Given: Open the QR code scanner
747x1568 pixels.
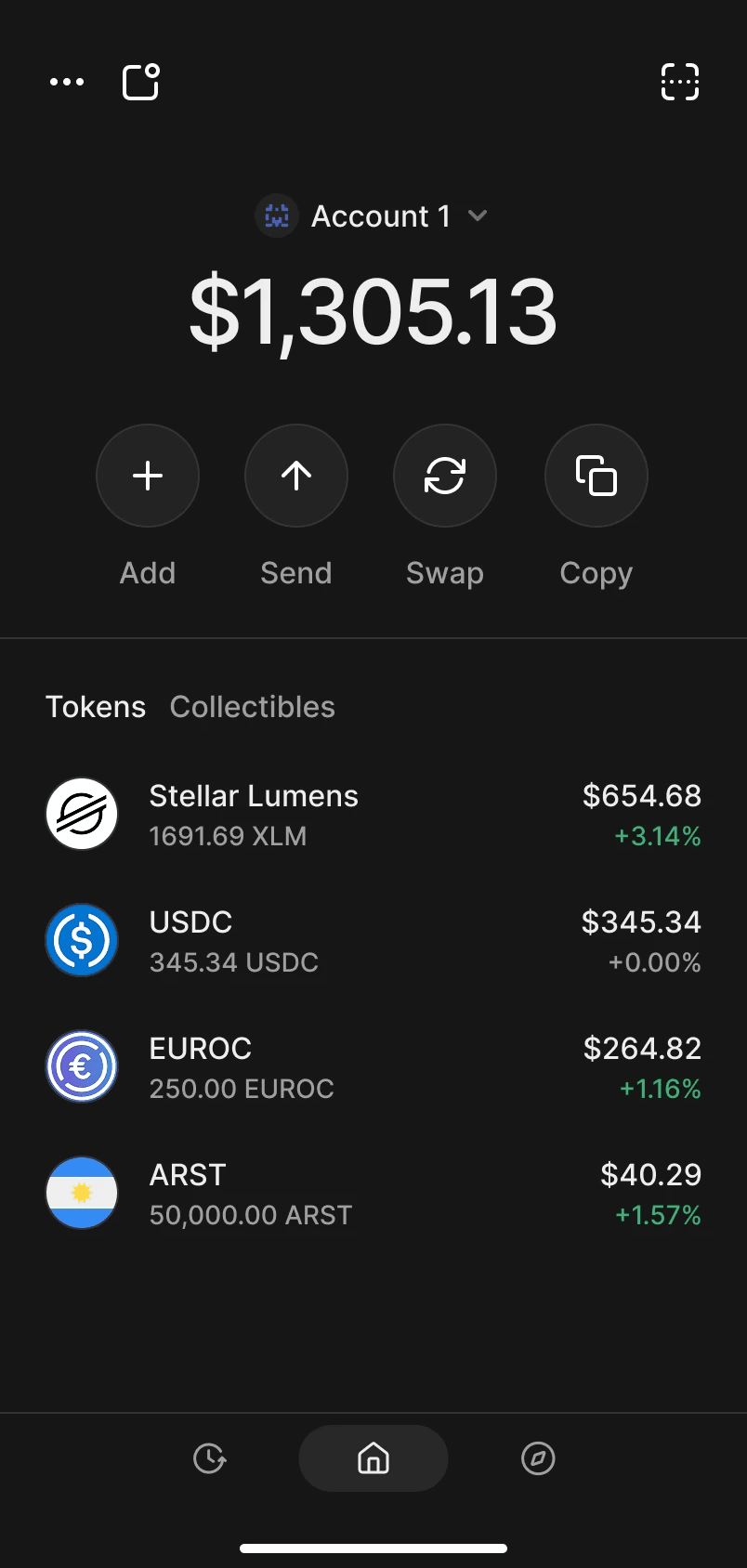Looking at the screenshot, I should click(679, 82).
